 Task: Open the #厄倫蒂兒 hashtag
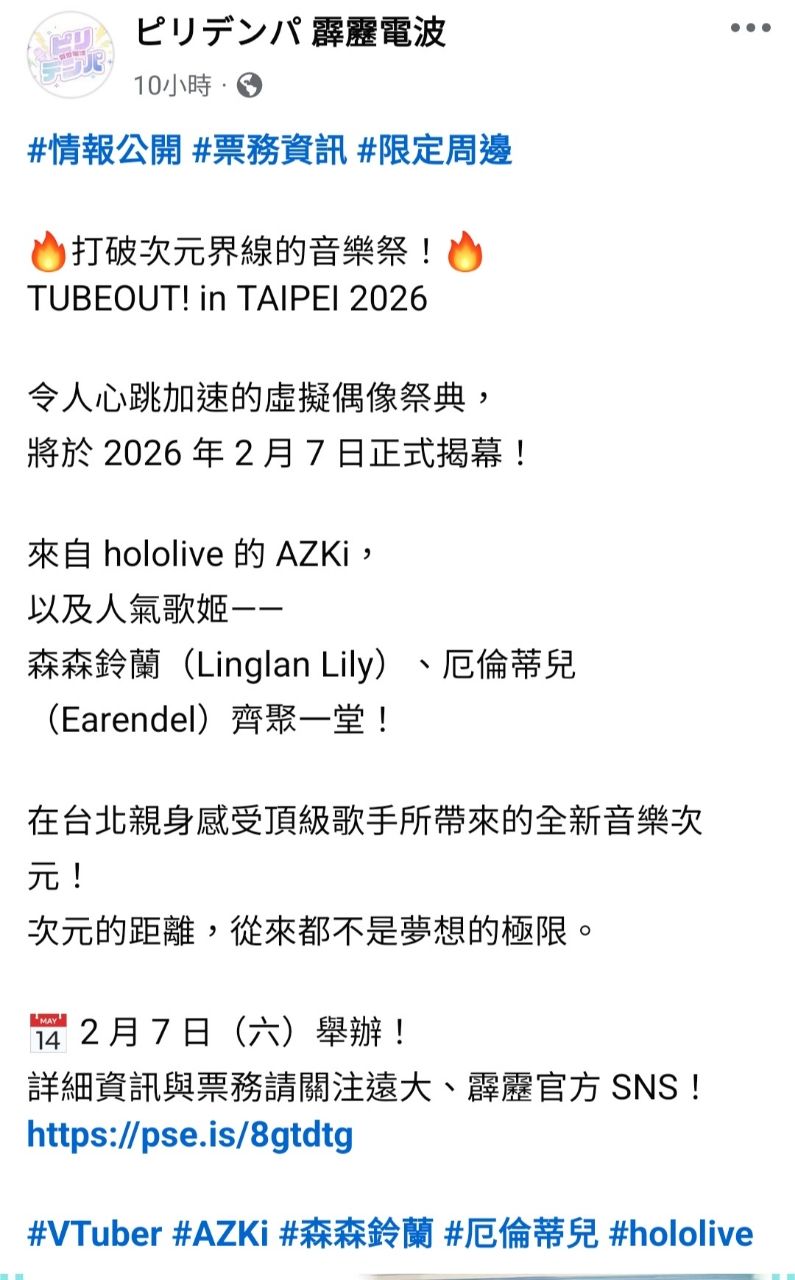pos(520,1233)
